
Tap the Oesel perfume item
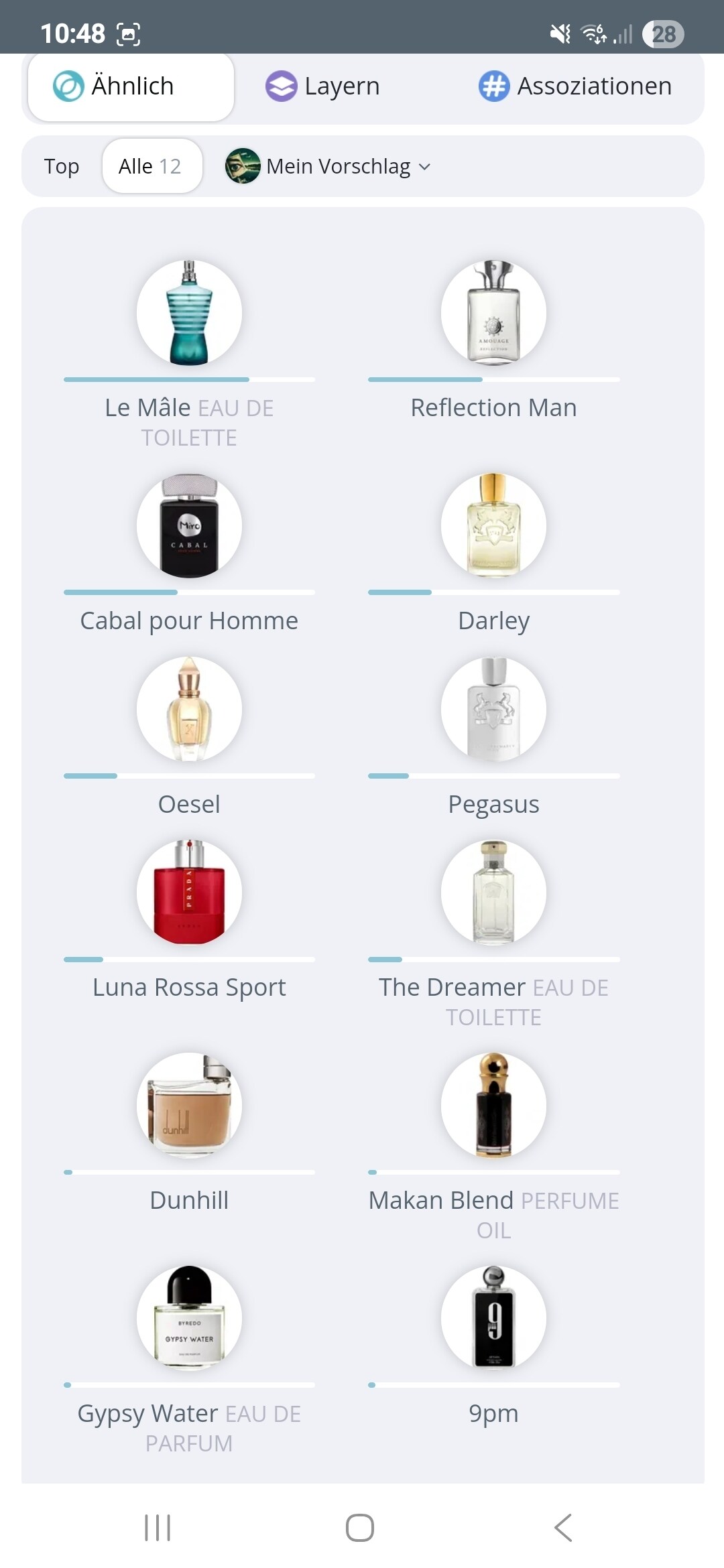pos(189,737)
